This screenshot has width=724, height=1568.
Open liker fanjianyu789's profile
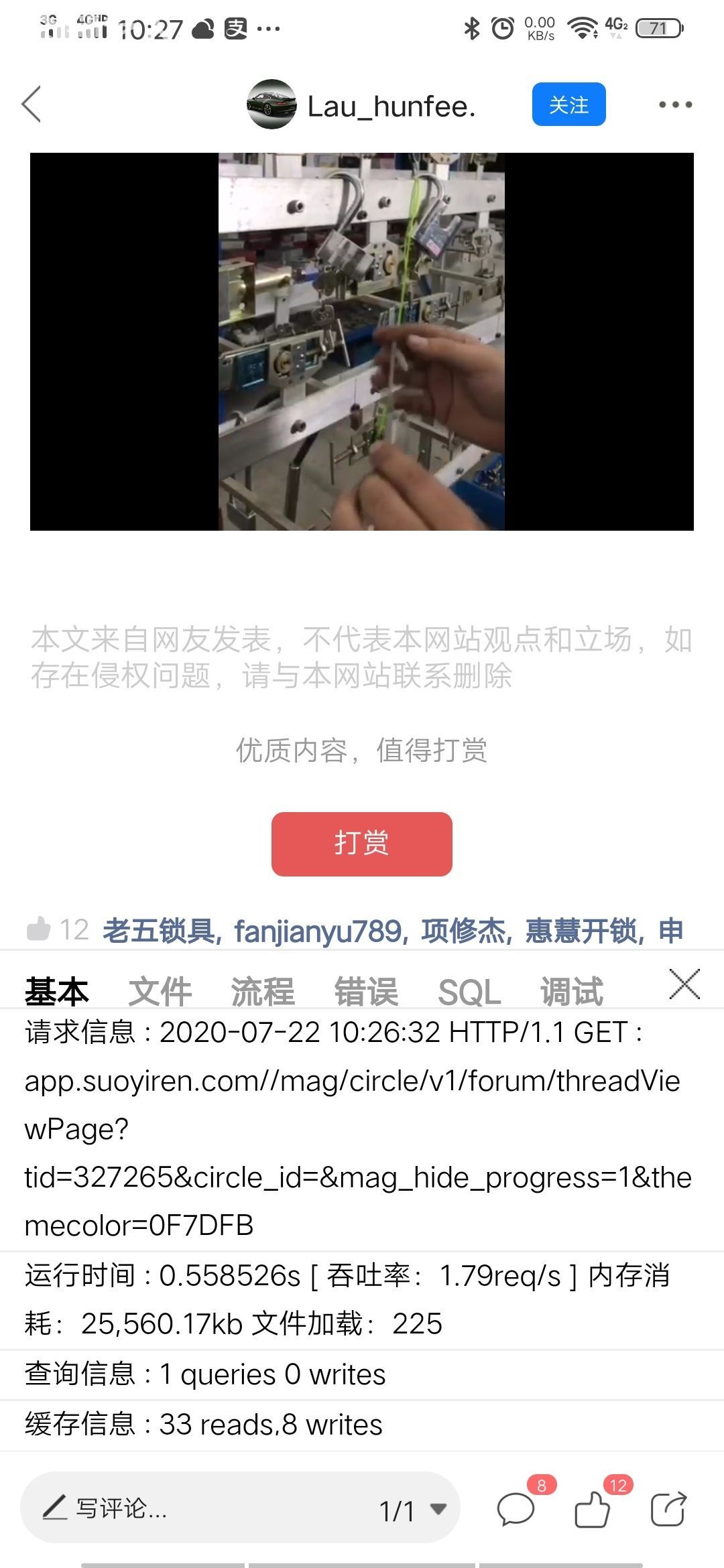pos(318,931)
